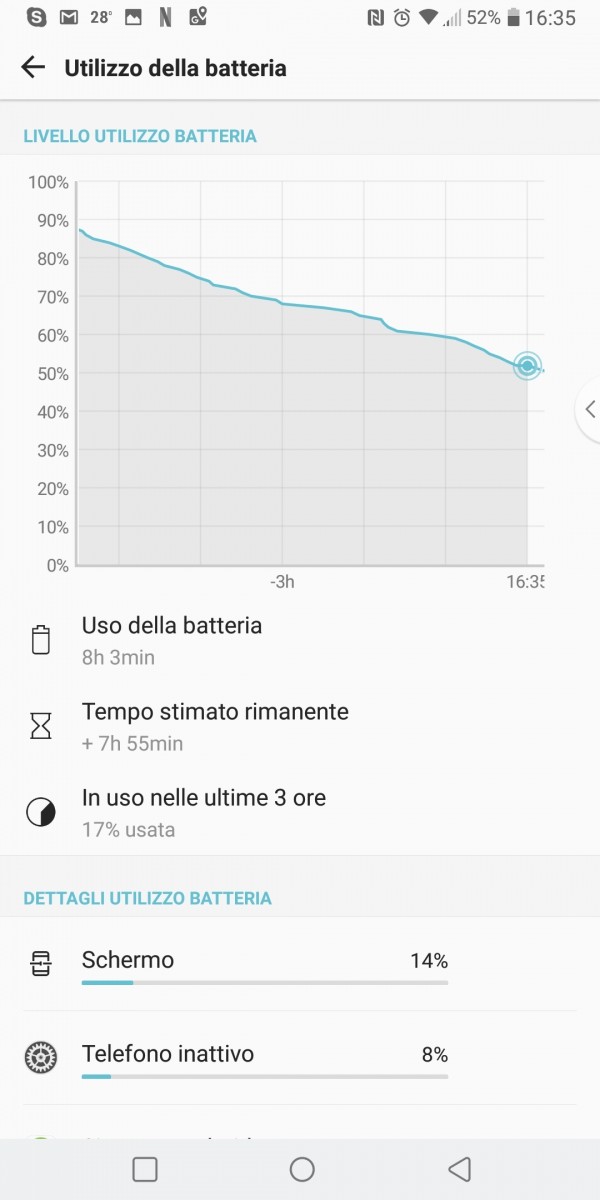Tap the system home button

click(302, 1168)
